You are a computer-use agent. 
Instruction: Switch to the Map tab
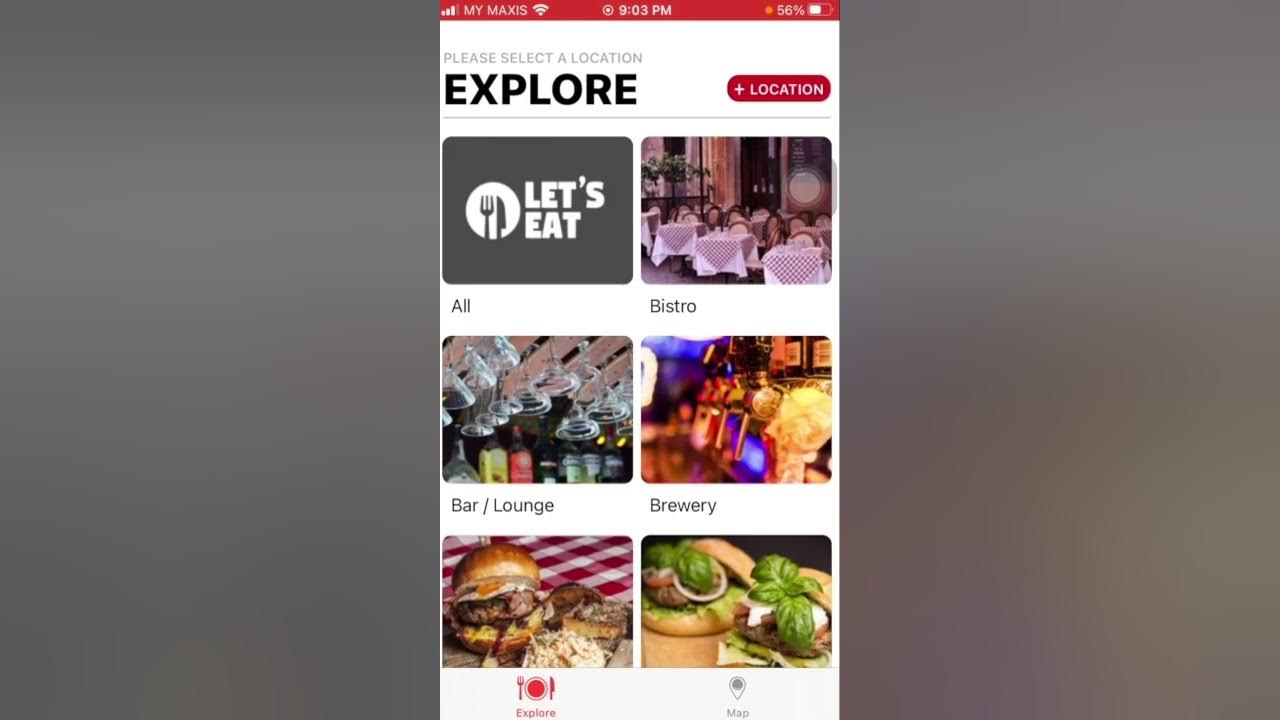coord(737,696)
